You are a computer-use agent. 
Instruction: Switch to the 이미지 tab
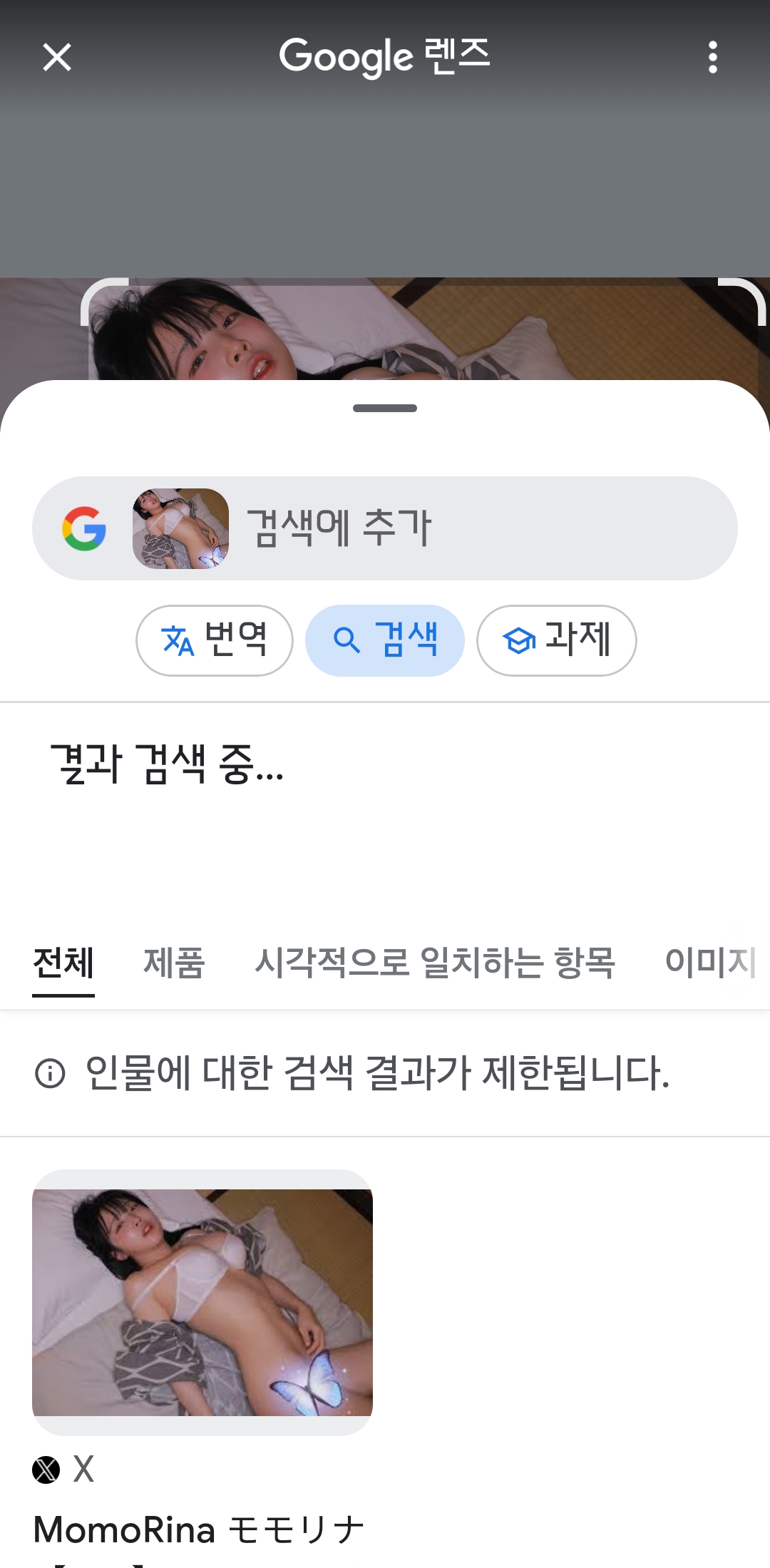(710, 963)
